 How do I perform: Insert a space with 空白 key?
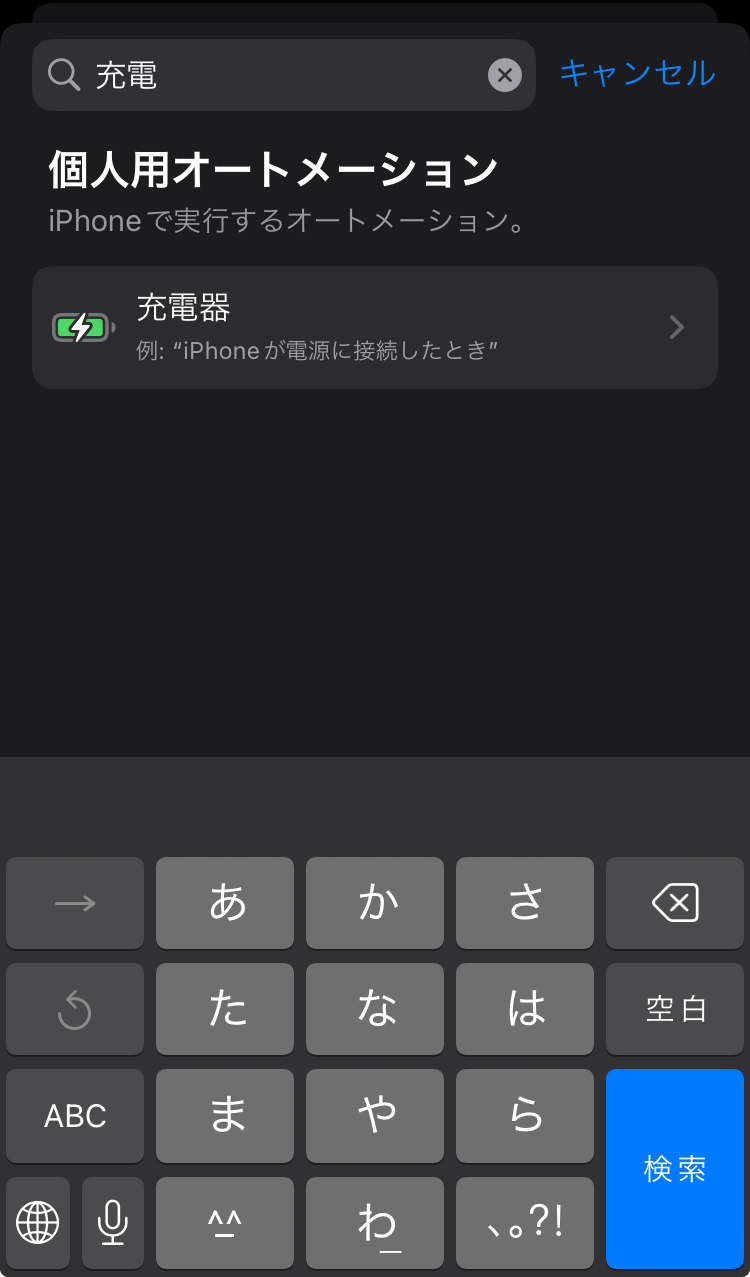(x=675, y=1010)
